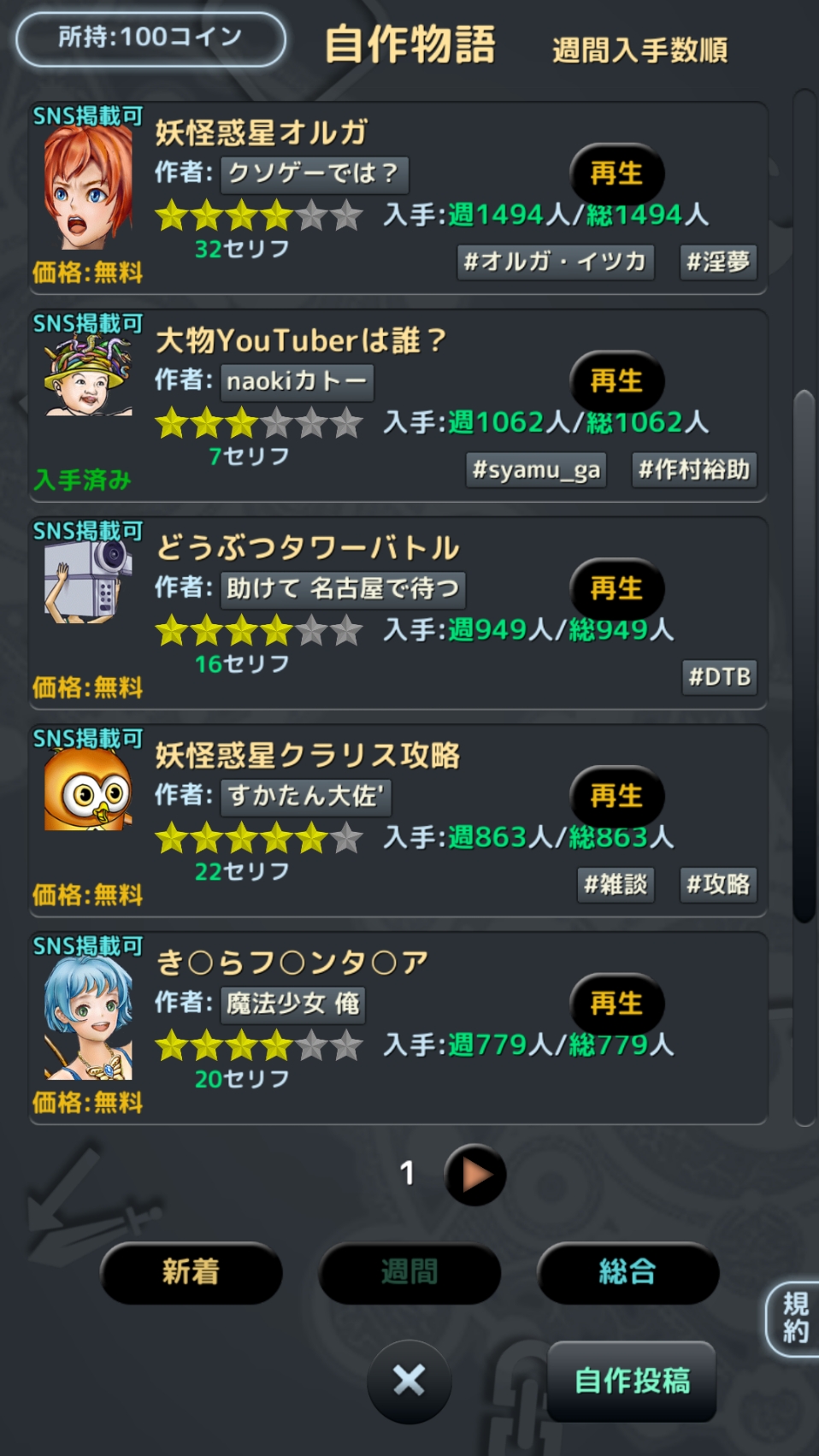This screenshot has height=1456, width=819.
Task: Filter by tag #オルガ・イツカ
Action: (556, 262)
